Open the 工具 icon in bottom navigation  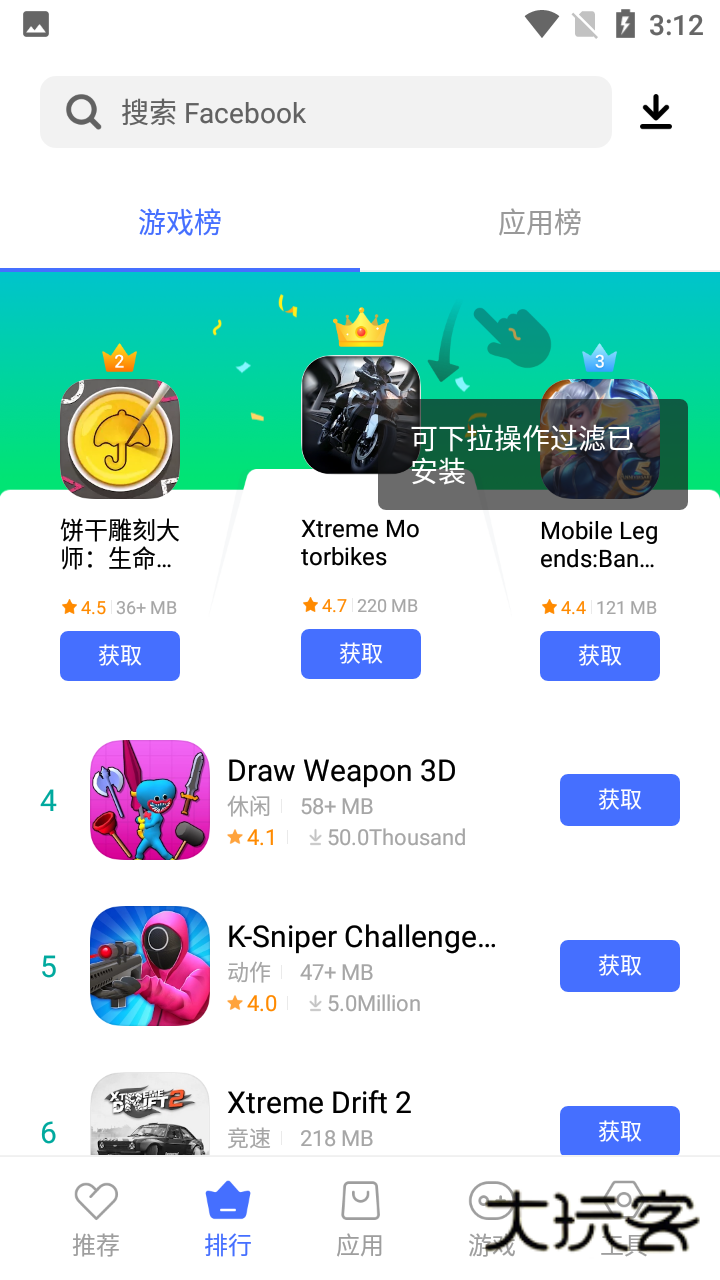click(x=623, y=1200)
